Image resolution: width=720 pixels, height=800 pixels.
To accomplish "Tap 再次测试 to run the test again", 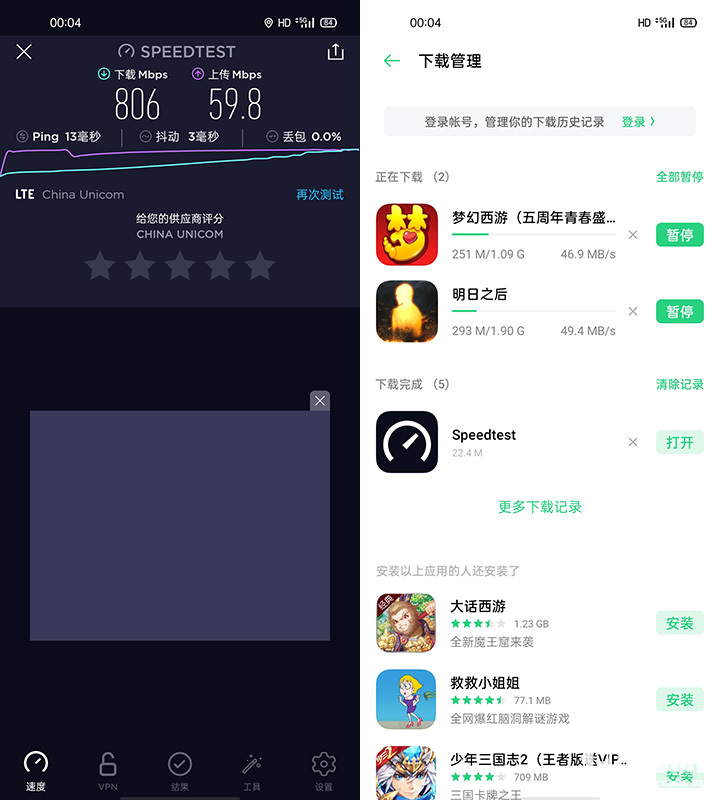I will point(319,195).
